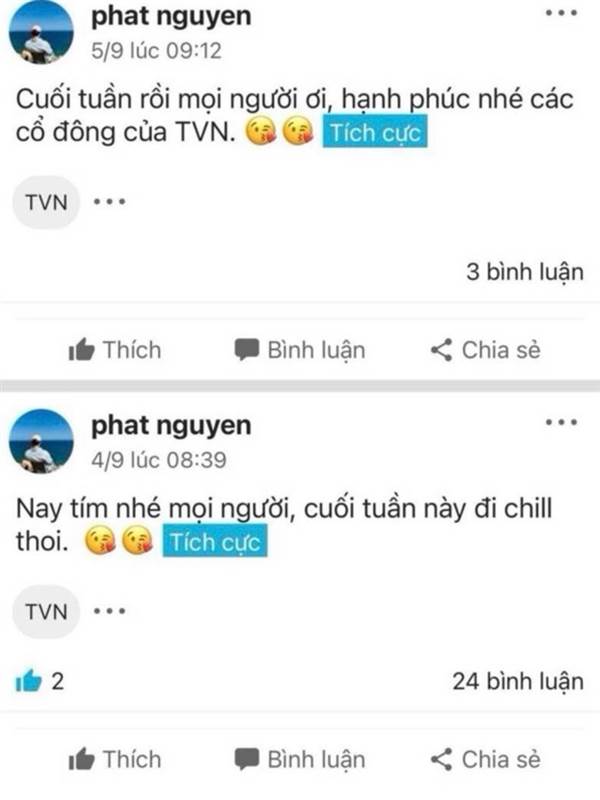Viewport: 600px width, 800px height.
Task: Expand more tickers beside TVN in the 5/9 post
Action: pos(109,202)
